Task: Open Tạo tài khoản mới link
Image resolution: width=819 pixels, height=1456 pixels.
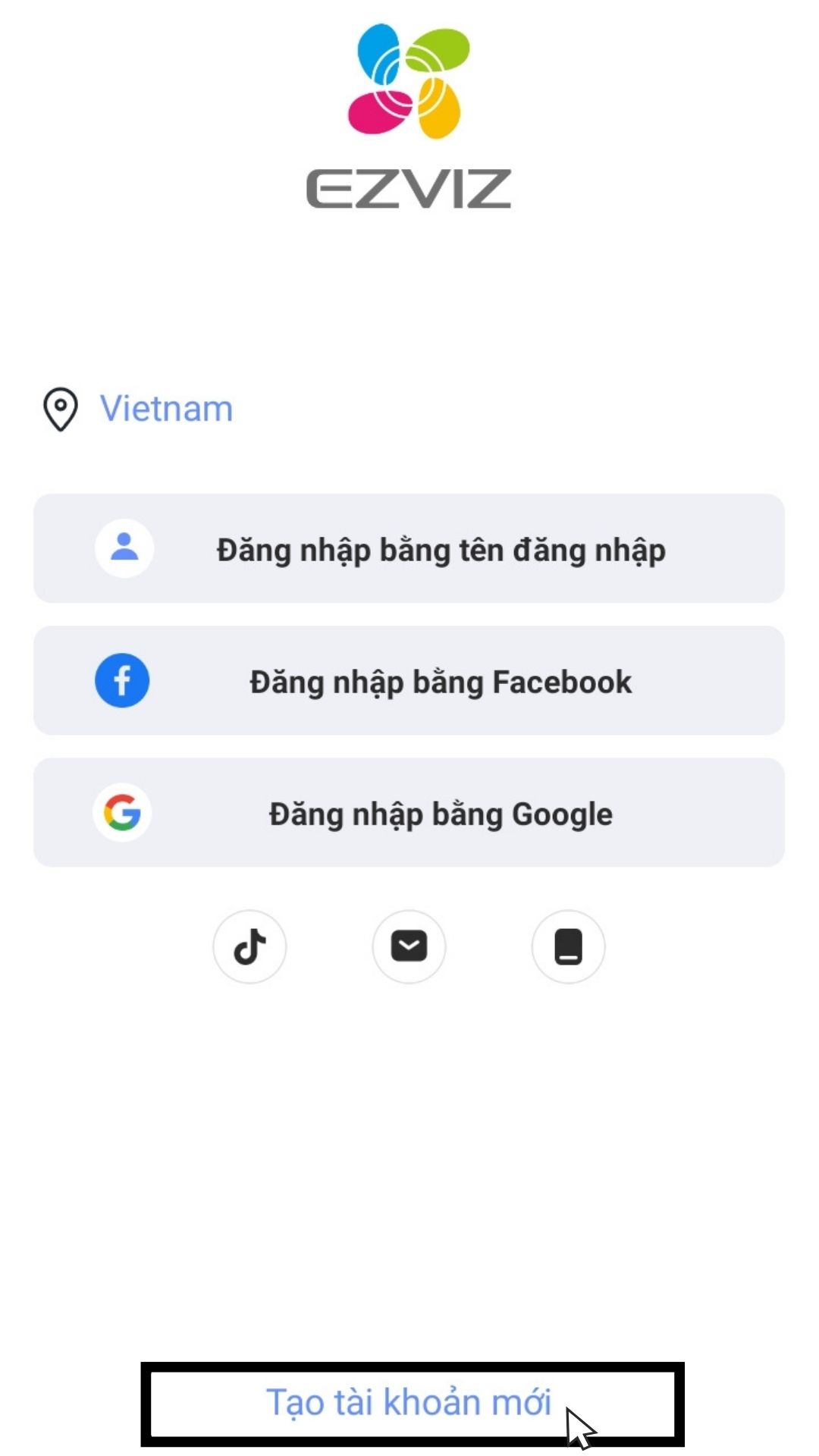Action: (409, 1402)
